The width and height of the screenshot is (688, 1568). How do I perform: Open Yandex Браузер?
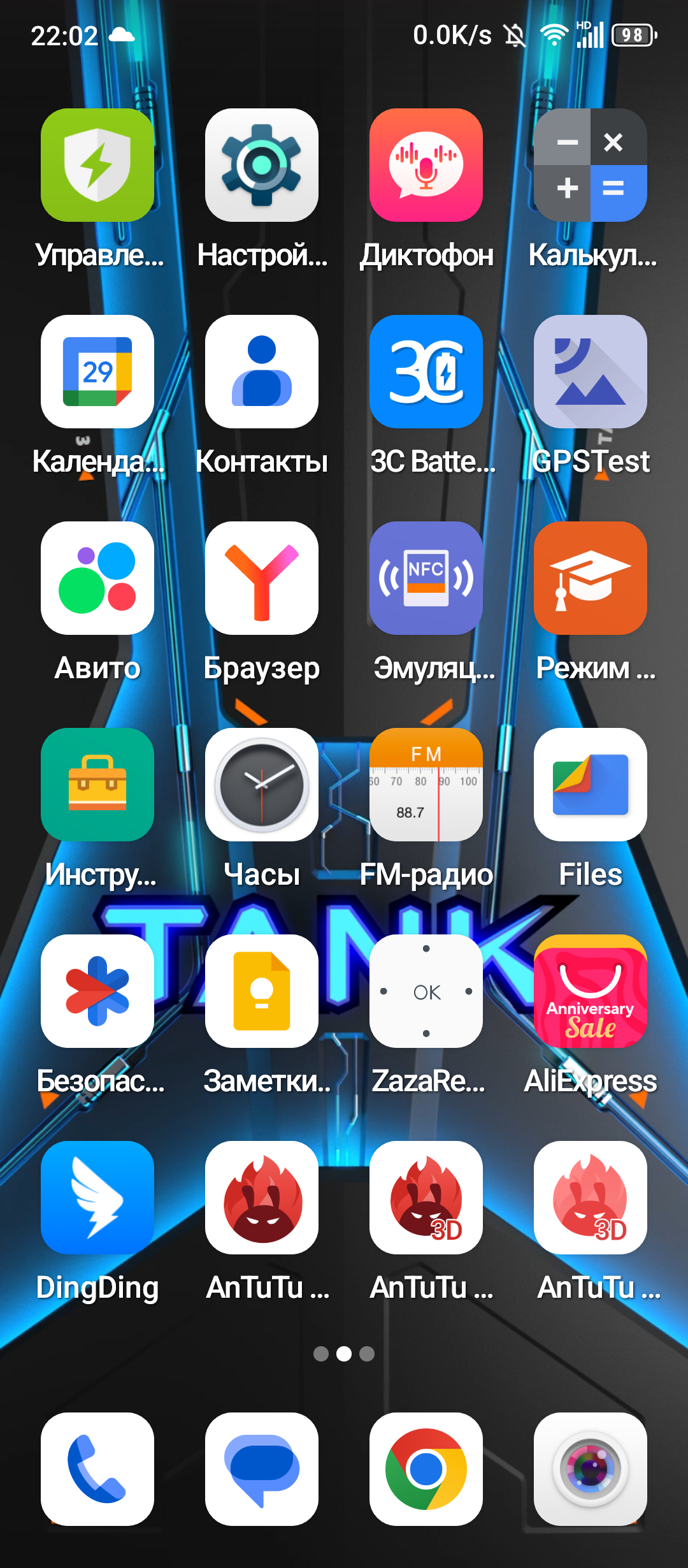[x=261, y=578]
